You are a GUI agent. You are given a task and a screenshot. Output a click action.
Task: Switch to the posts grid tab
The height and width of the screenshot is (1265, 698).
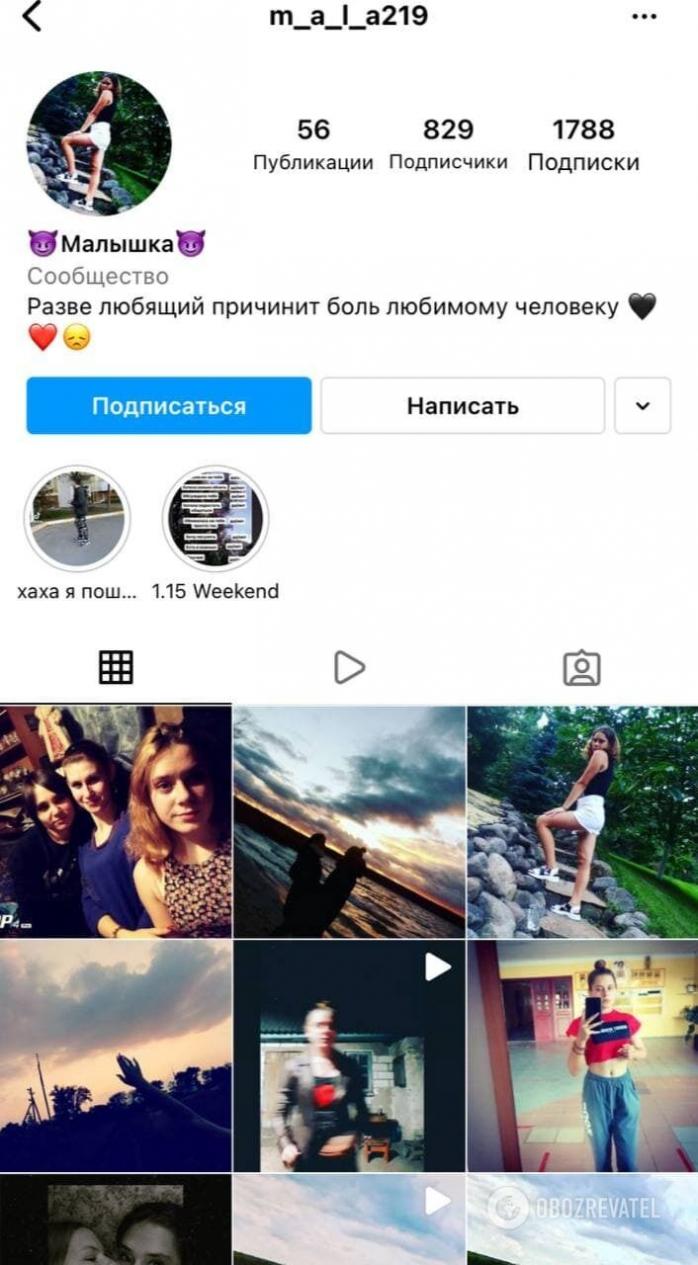(116, 667)
